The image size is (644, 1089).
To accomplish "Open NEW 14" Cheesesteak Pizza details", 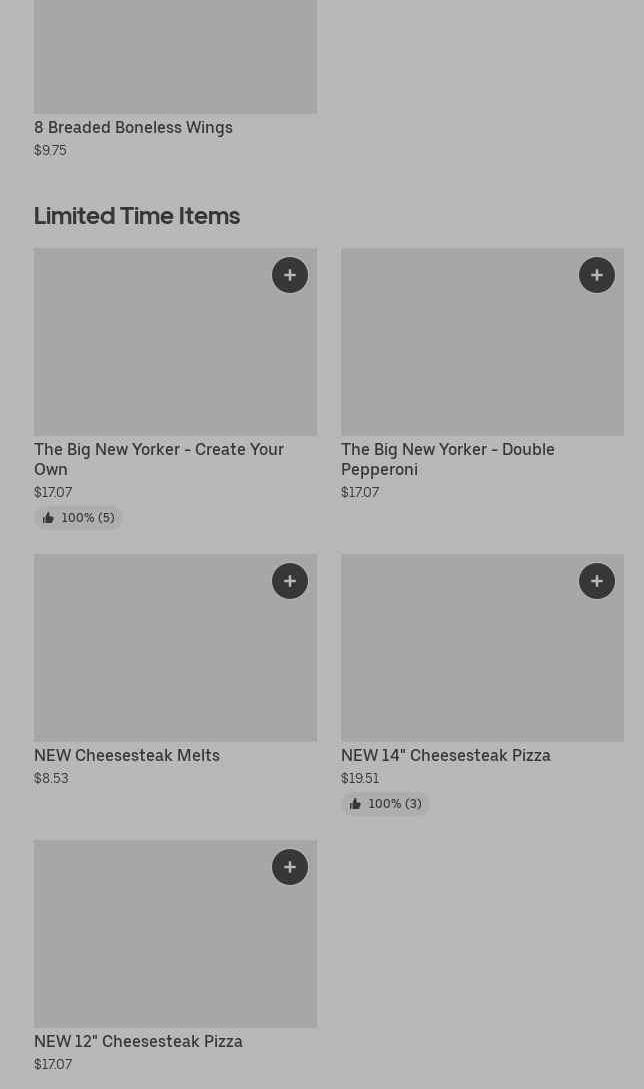I will (x=445, y=755).
